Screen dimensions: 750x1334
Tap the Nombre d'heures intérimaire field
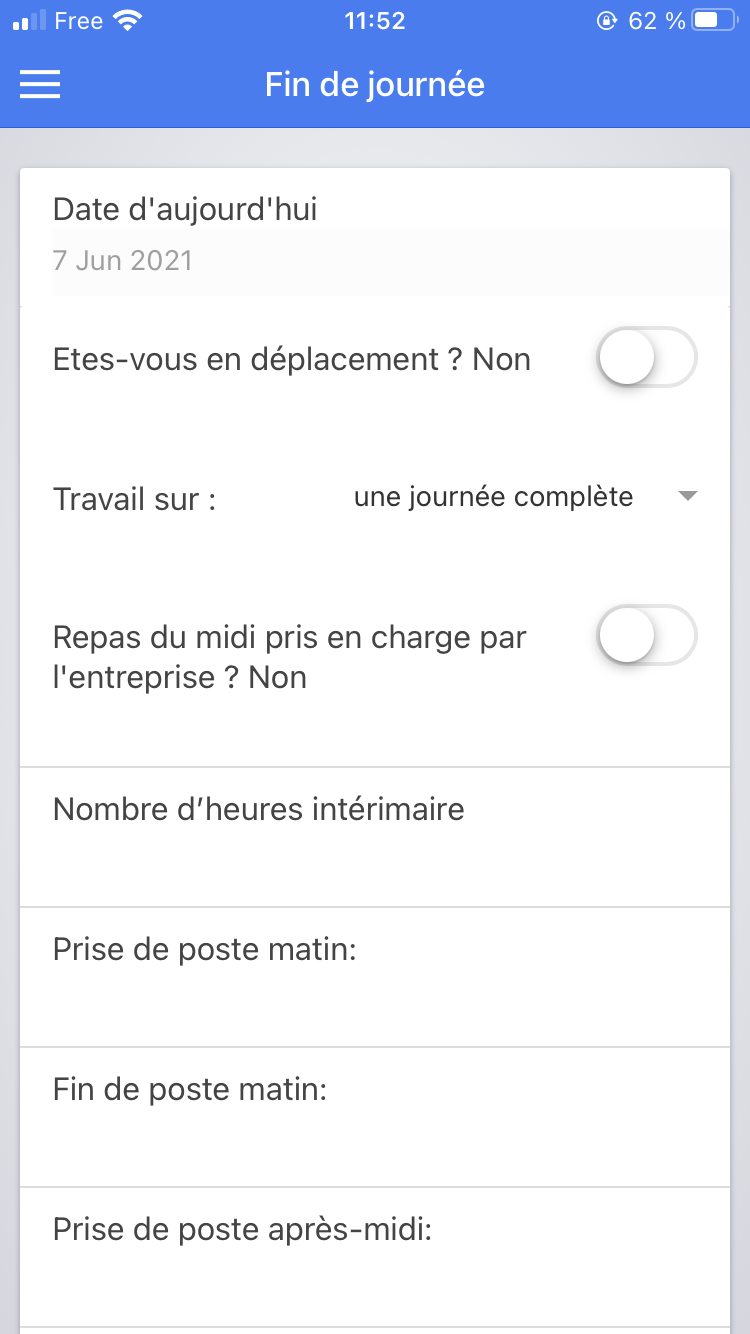point(375,838)
